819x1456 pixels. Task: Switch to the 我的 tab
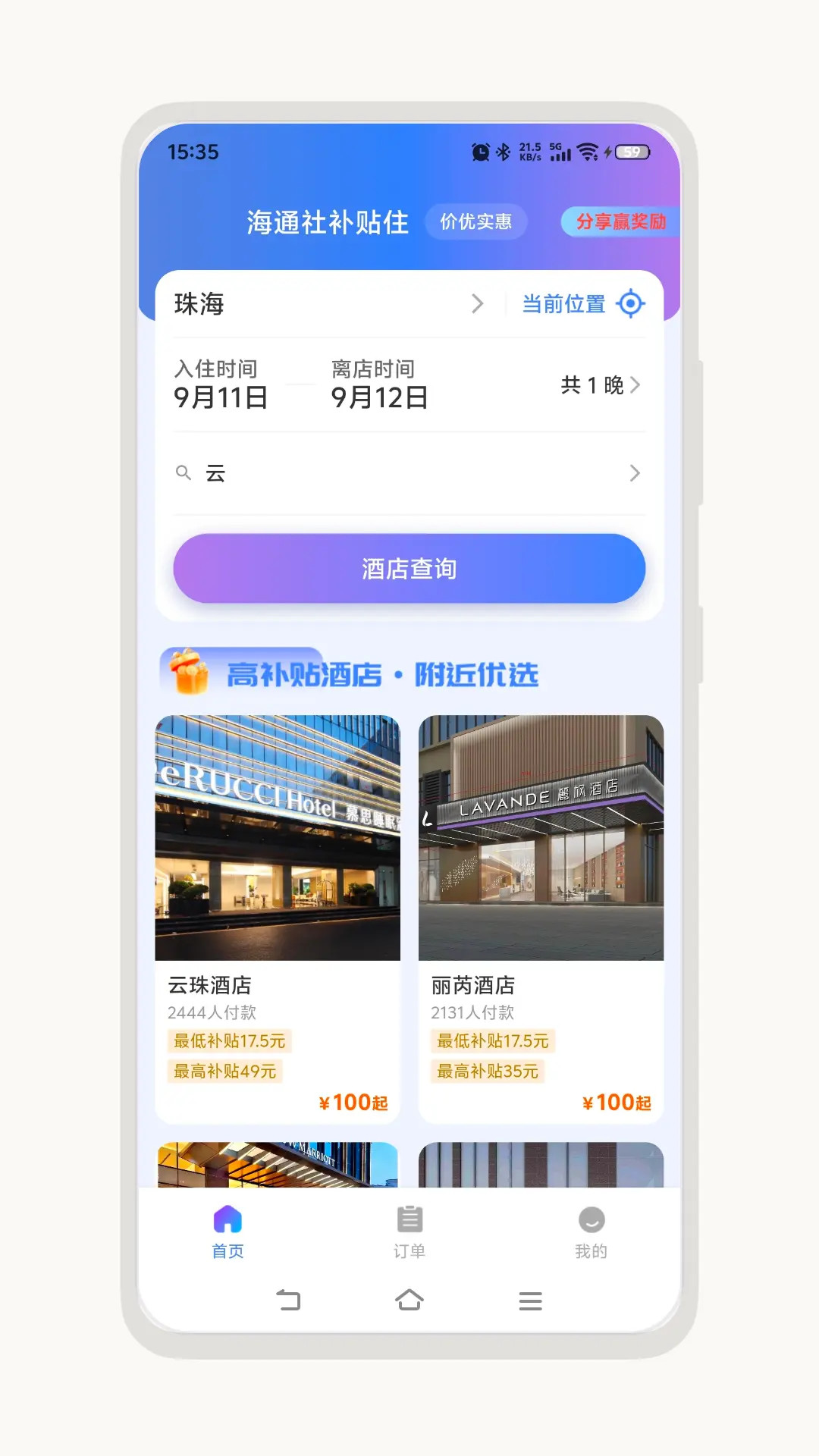point(591,1232)
